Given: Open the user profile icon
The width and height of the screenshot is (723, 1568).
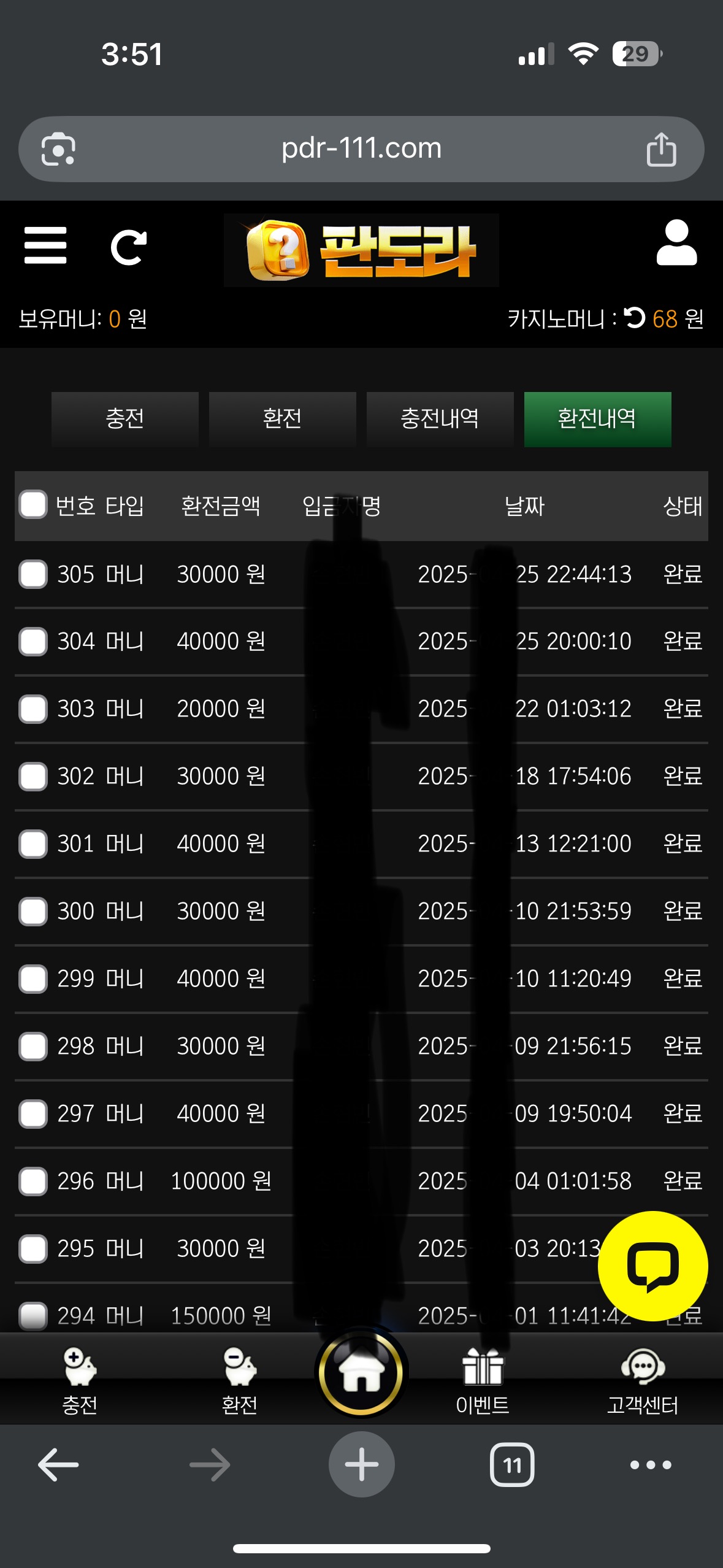Looking at the screenshot, I should 676,243.
